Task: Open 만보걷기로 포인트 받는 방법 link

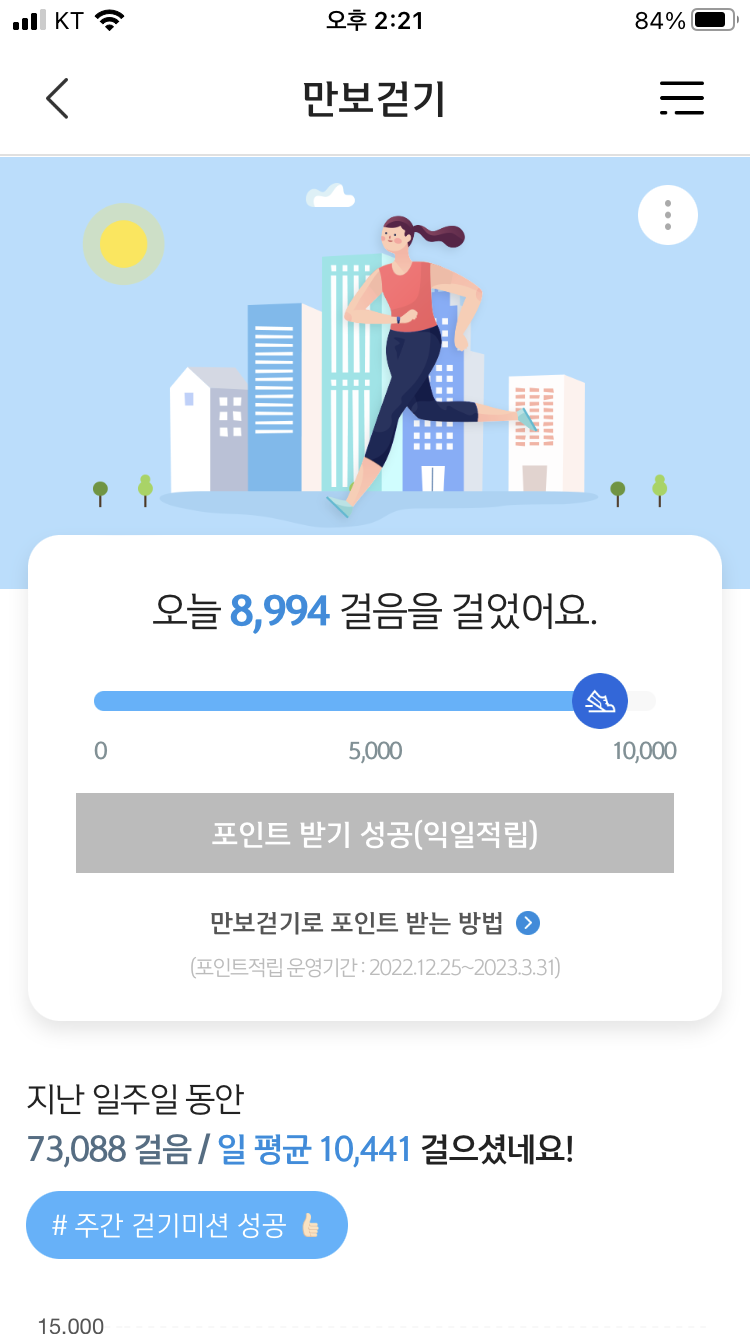Action: 375,922
